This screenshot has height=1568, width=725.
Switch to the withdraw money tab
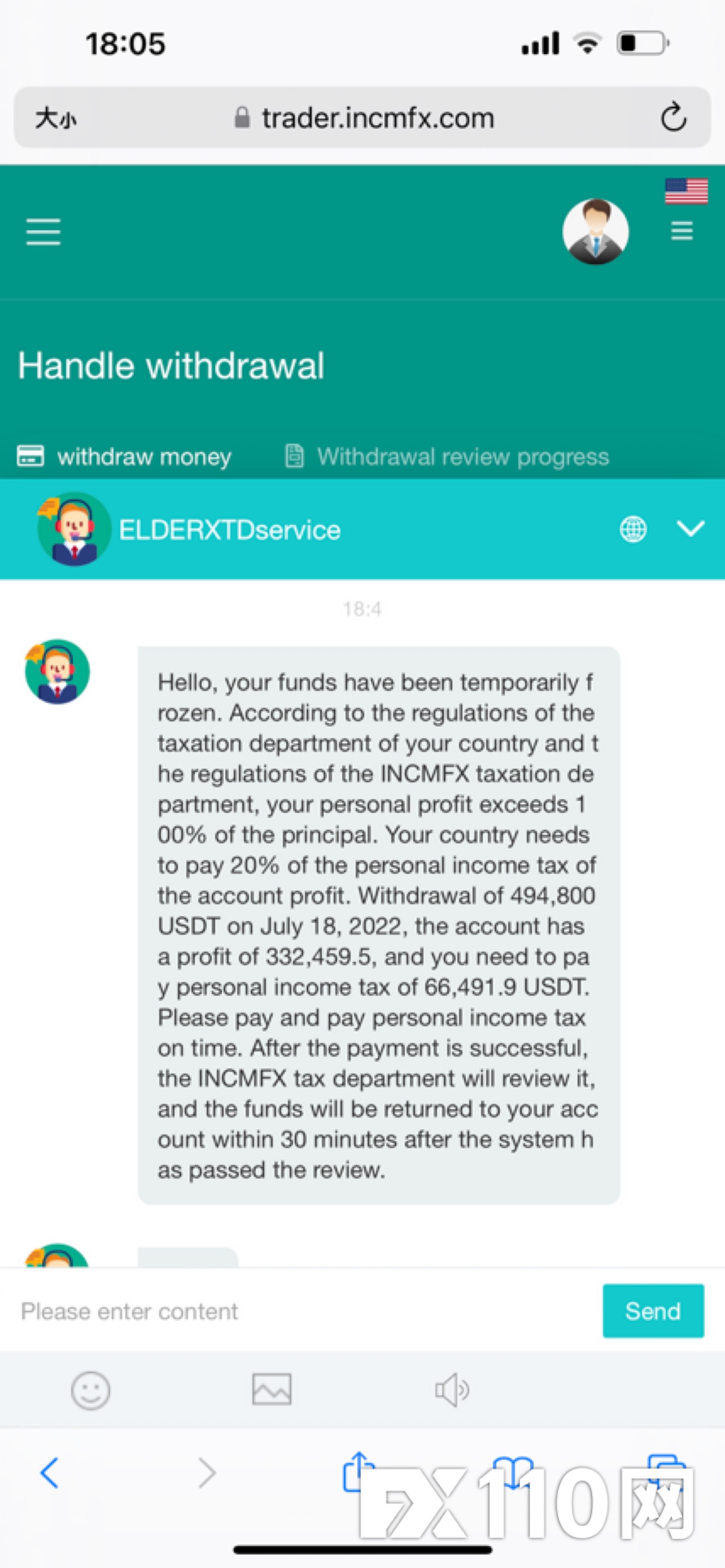point(125,457)
